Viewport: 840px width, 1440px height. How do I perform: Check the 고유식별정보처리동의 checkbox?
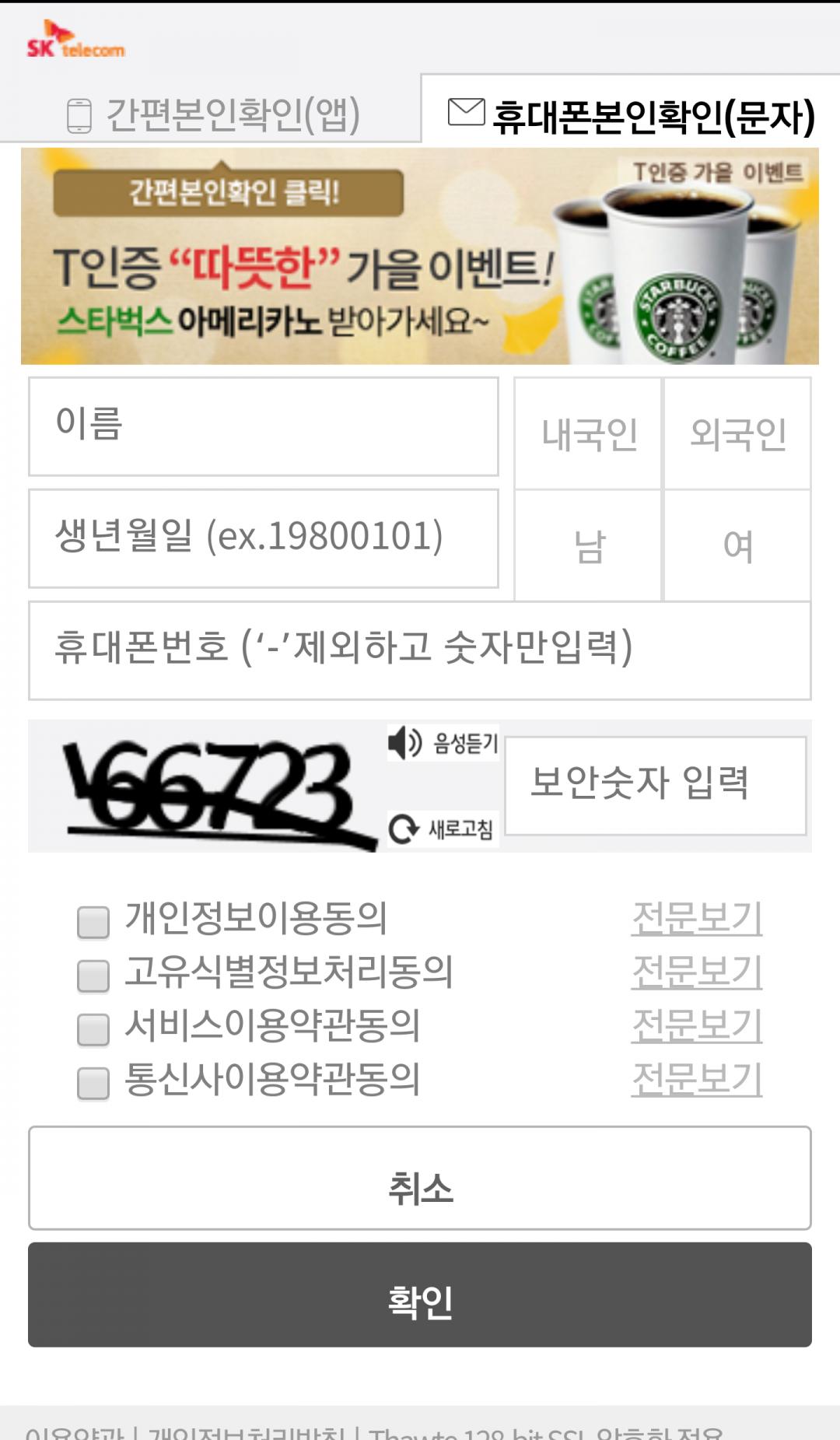[93, 976]
